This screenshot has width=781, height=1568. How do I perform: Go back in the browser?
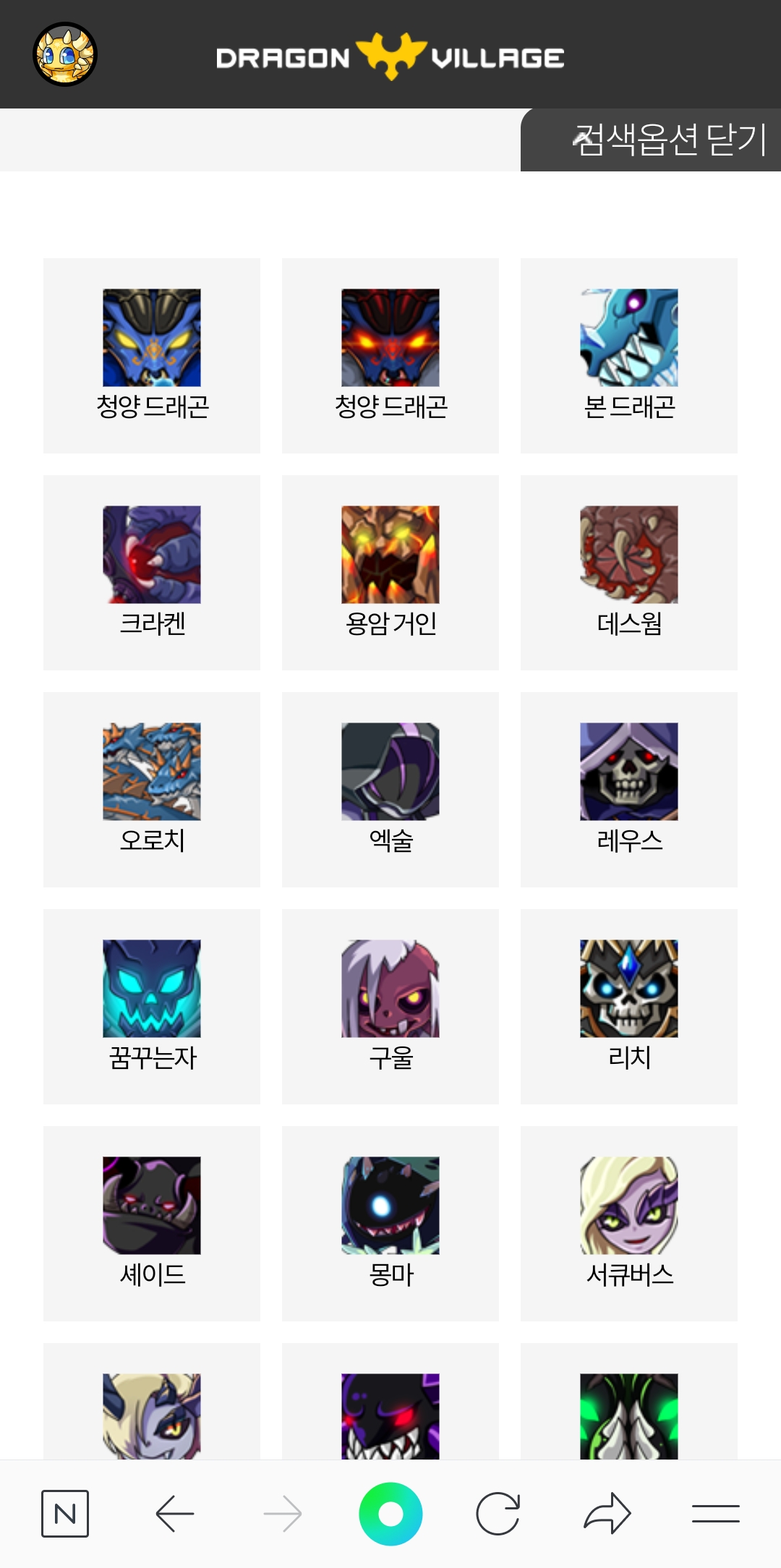coord(174,1513)
